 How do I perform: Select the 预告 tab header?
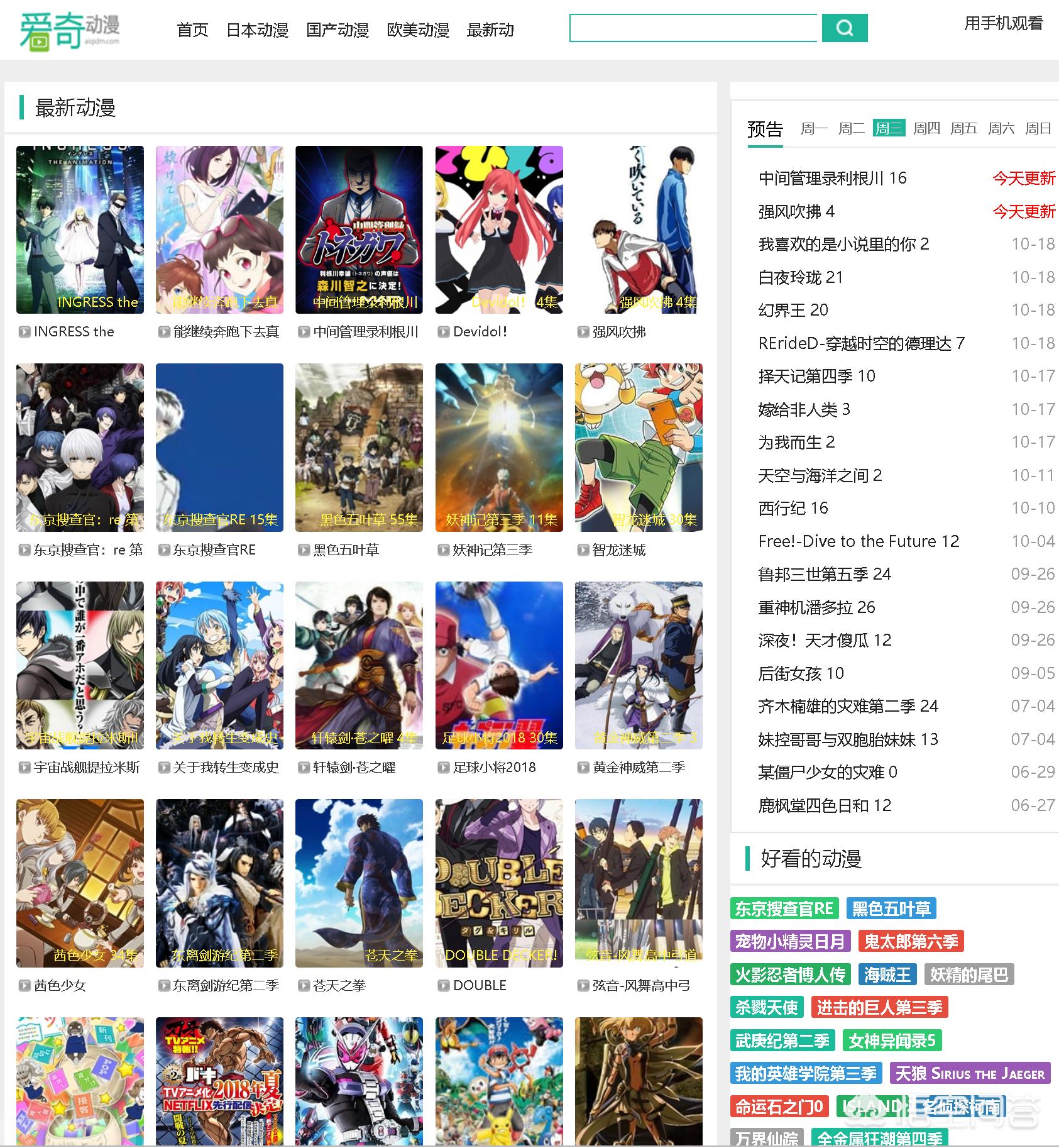coord(764,128)
